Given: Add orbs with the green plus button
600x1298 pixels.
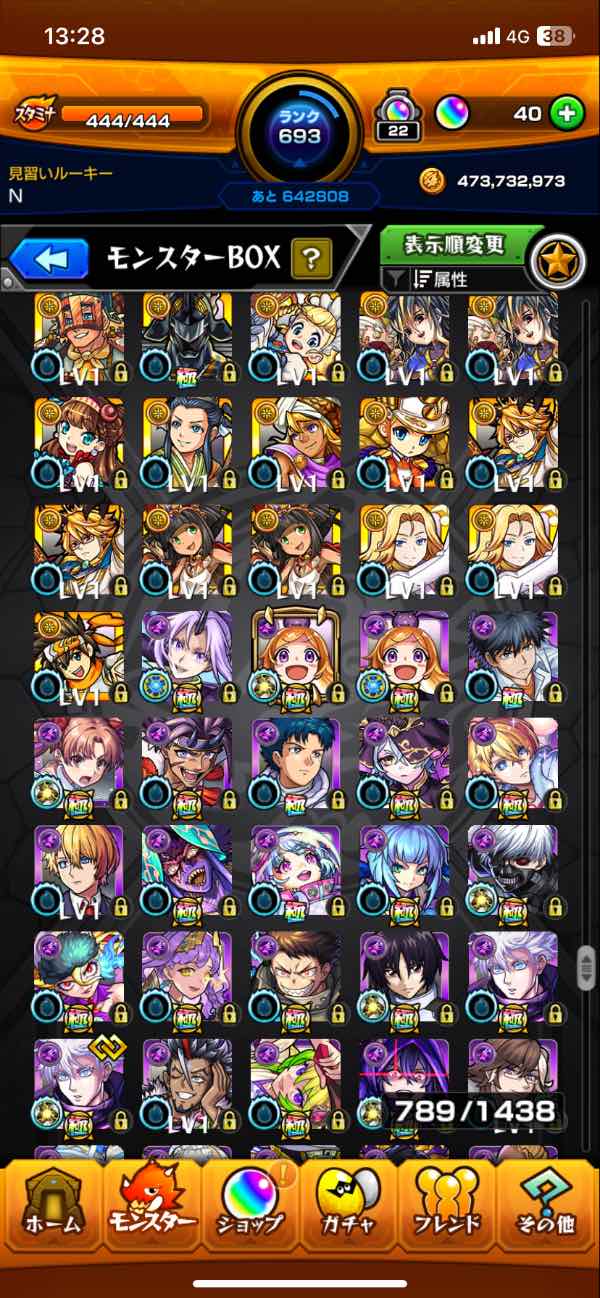Looking at the screenshot, I should click(567, 114).
